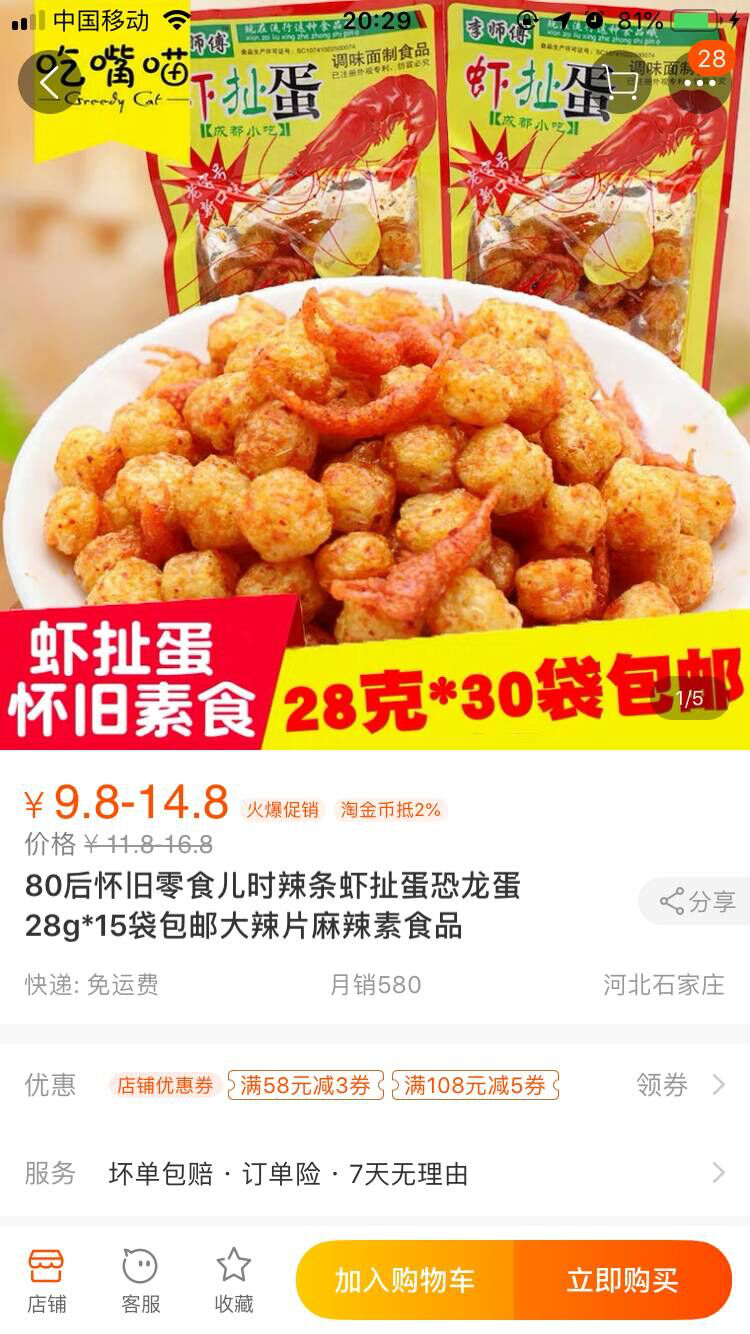Open the more options menu
This screenshot has width=750, height=1334.
click(x=700, y=82)
